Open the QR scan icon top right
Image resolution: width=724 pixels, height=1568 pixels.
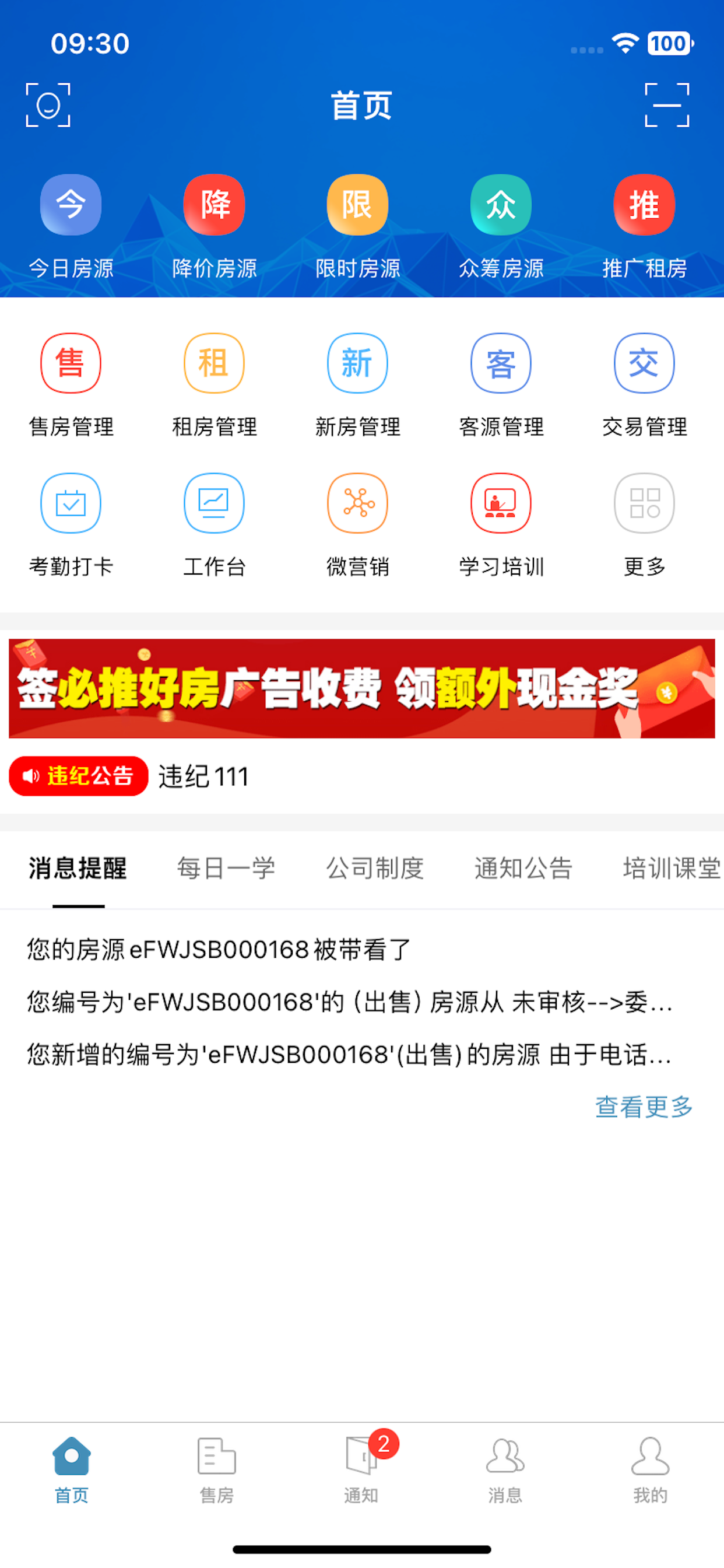667,107
